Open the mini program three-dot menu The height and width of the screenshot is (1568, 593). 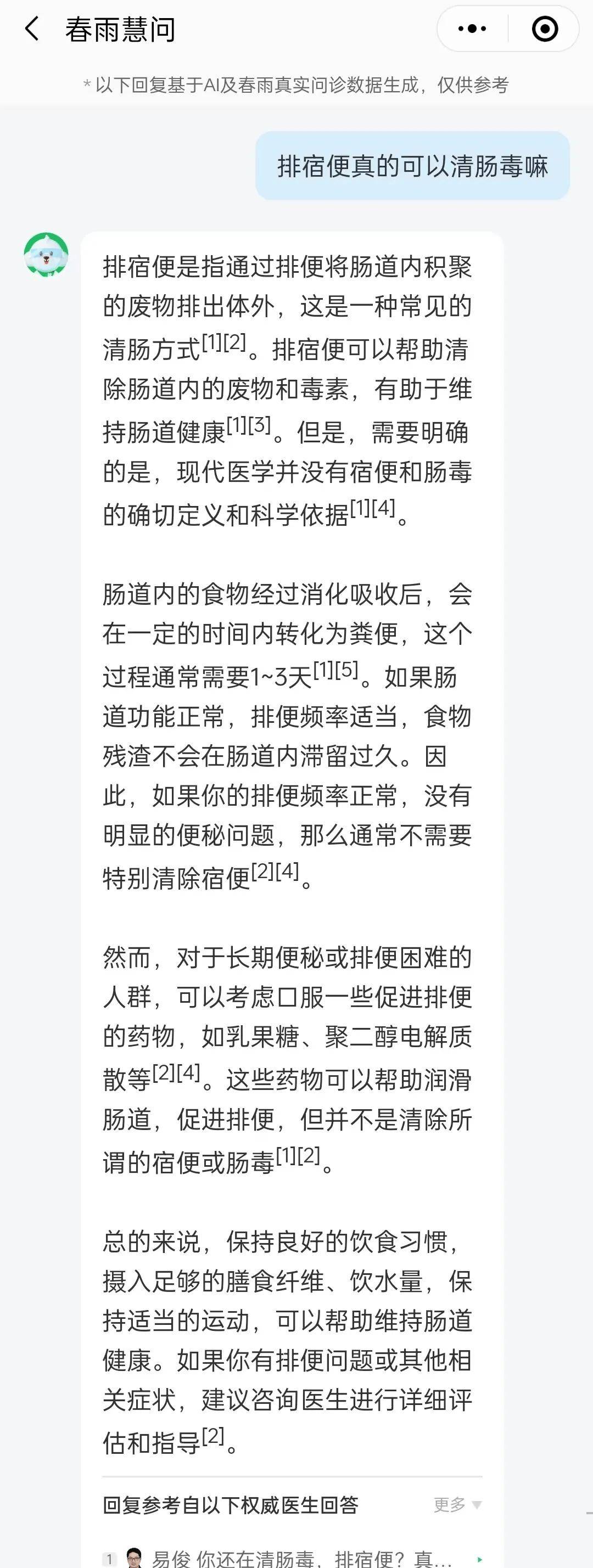tap(472, 29)
